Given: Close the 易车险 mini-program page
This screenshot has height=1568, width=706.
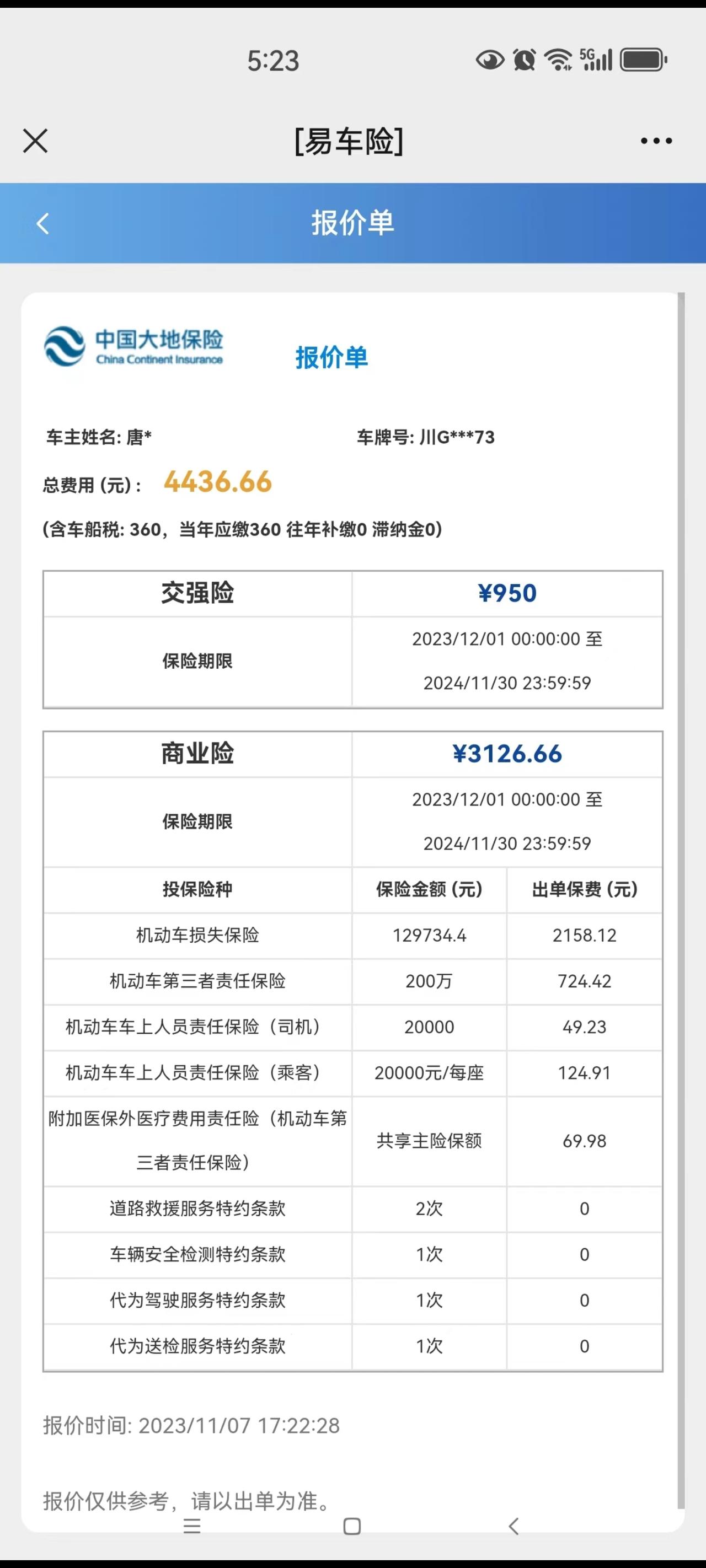Looking at the screenshot, I should coord(35,141).
